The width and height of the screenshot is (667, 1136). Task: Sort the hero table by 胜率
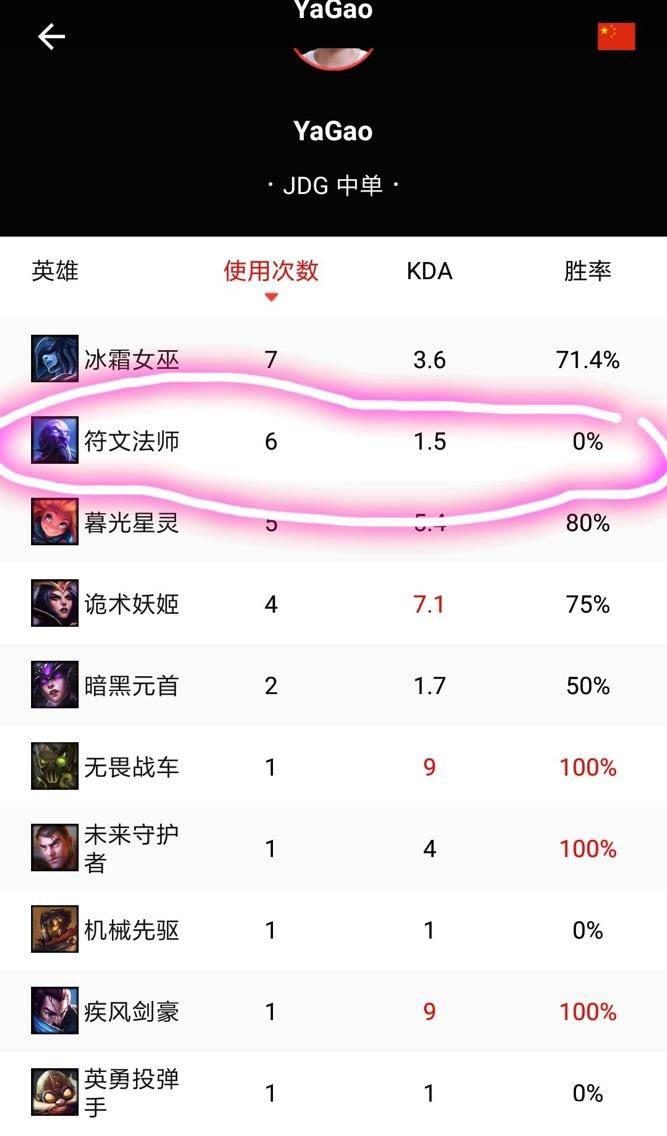tap(587, 271)
